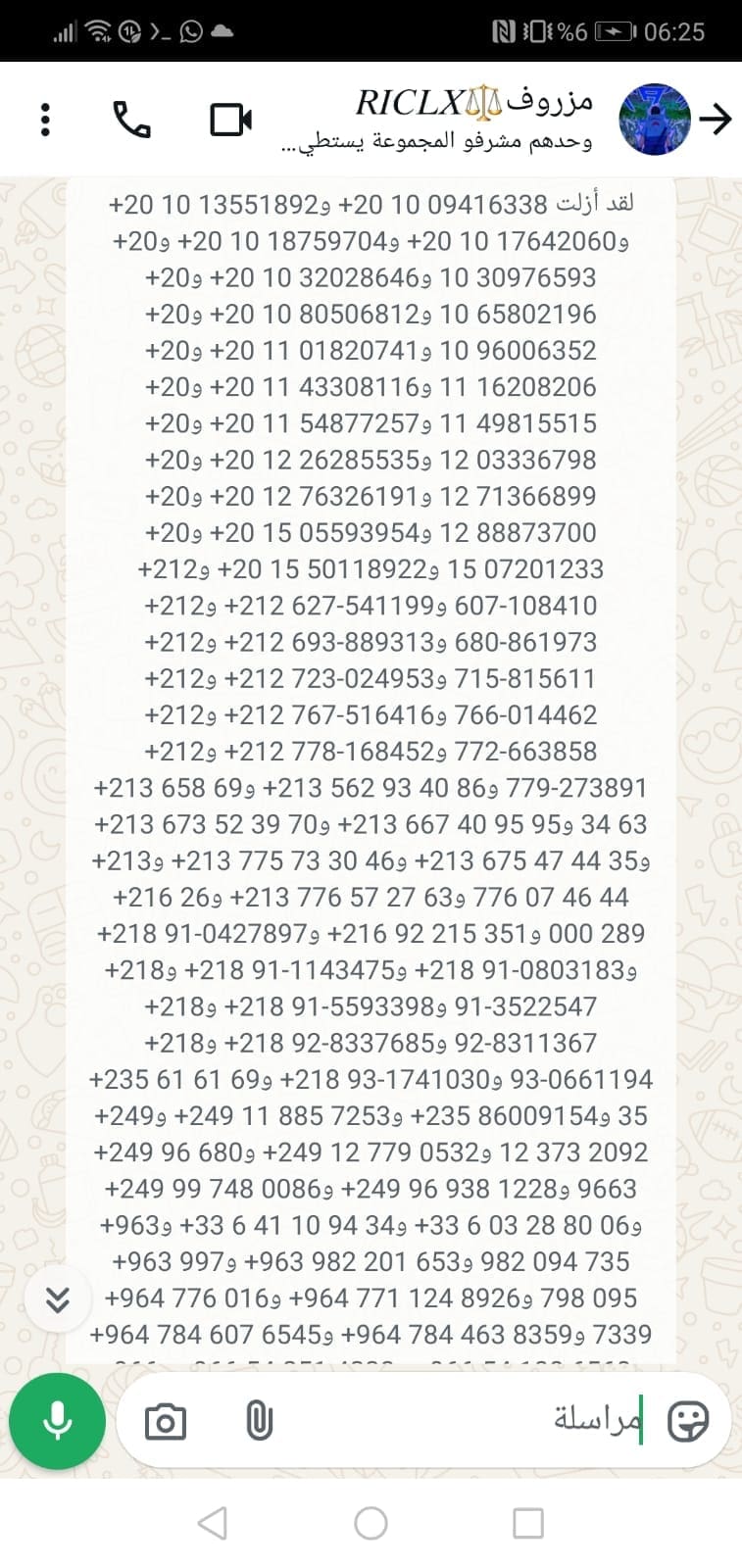The width and height of the screenshot is (742, 1568).
Task: Open recent apps from the navigation bar
Action: click(528, 1523)
